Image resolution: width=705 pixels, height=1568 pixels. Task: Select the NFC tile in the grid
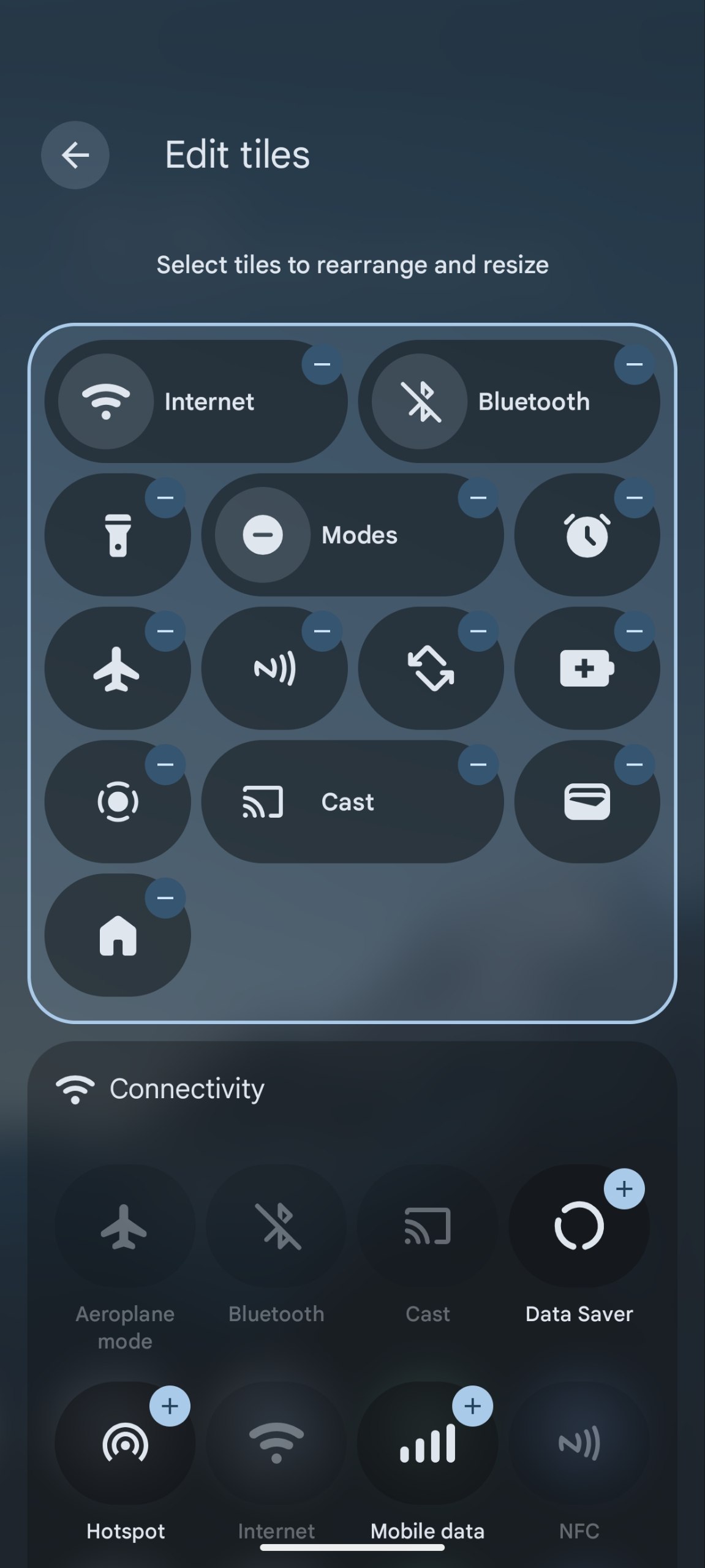pyautogui.click(x=274, y=668)
